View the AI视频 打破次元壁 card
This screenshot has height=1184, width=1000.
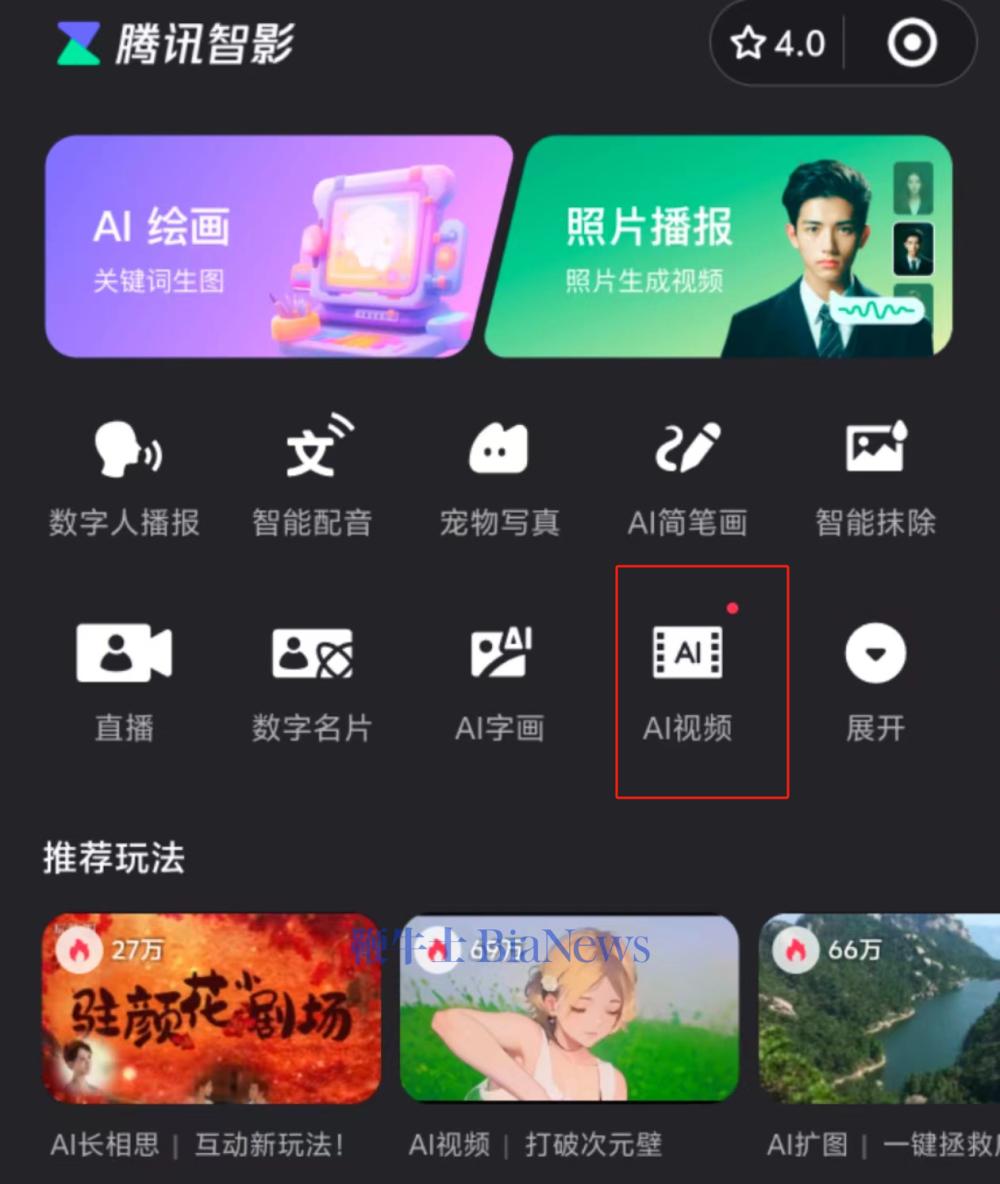[569, 1008]
